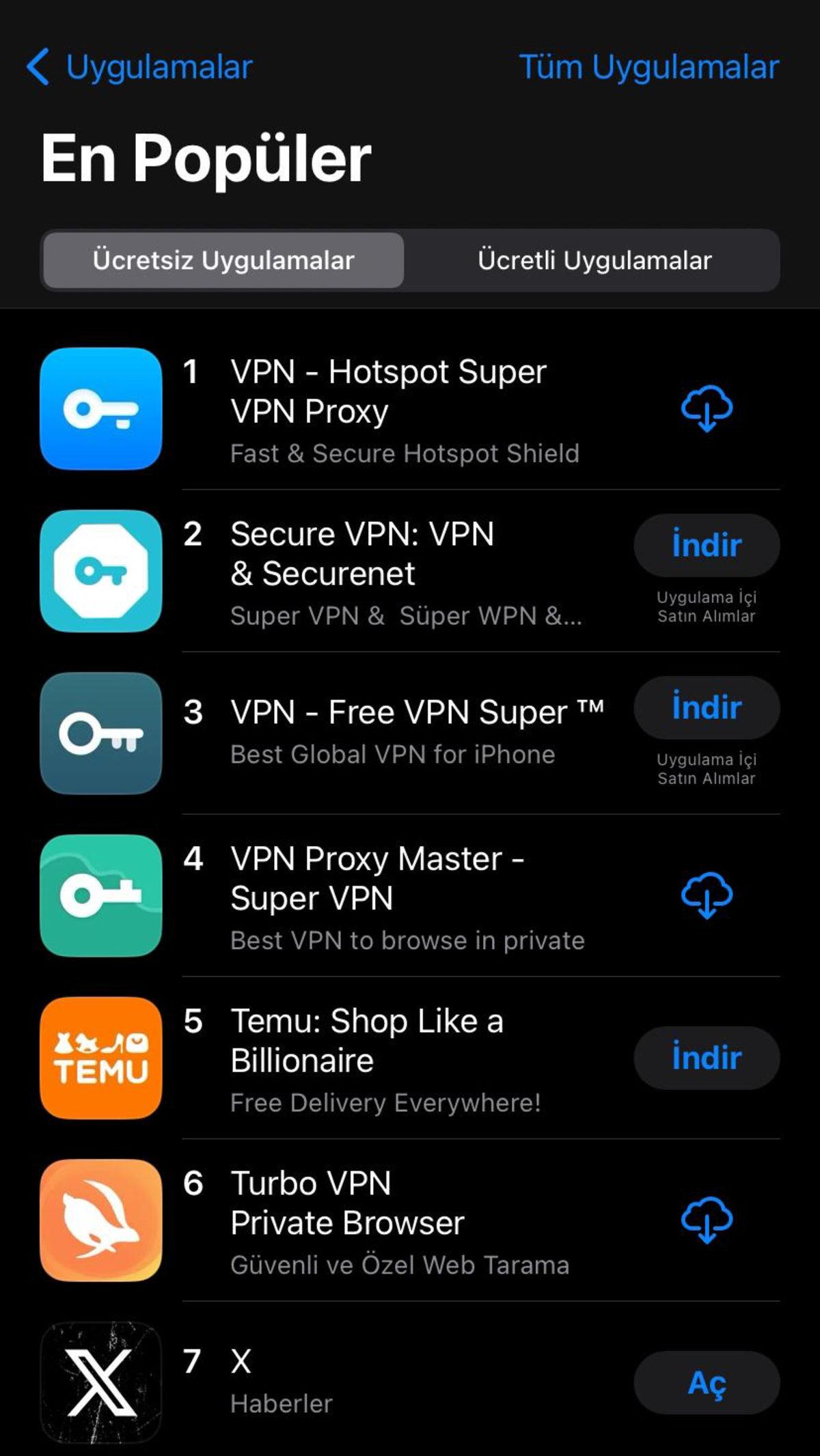Tap İndir on VPN - Free VPN Super
The image size is (820, 1456).
(707, 708)
